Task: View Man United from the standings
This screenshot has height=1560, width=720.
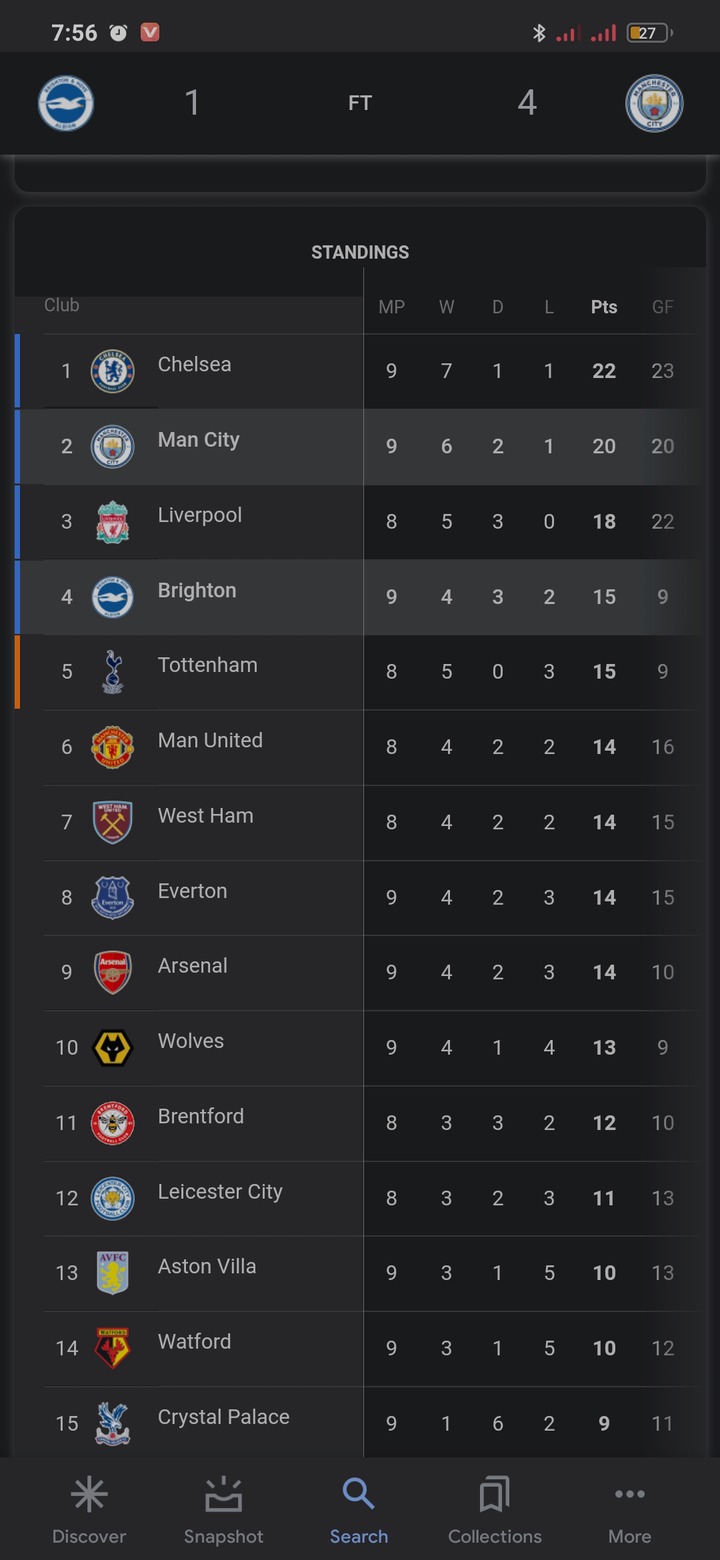Action: pyautogui.click(x=360, y=747)
